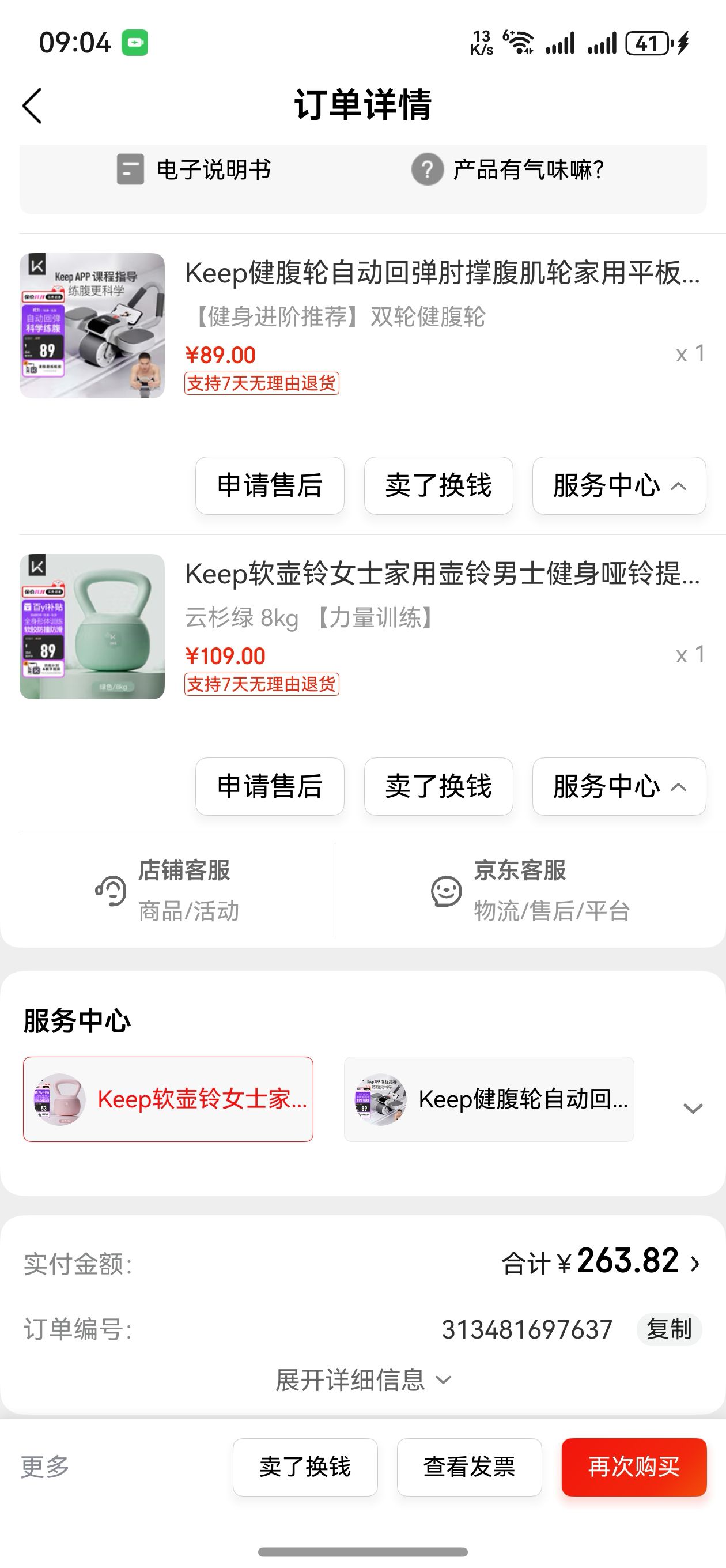This screenshot has height=1568, width=726.
Task: Contact 京东客服 for 物流/售后/平台
Action: (530, 891)
